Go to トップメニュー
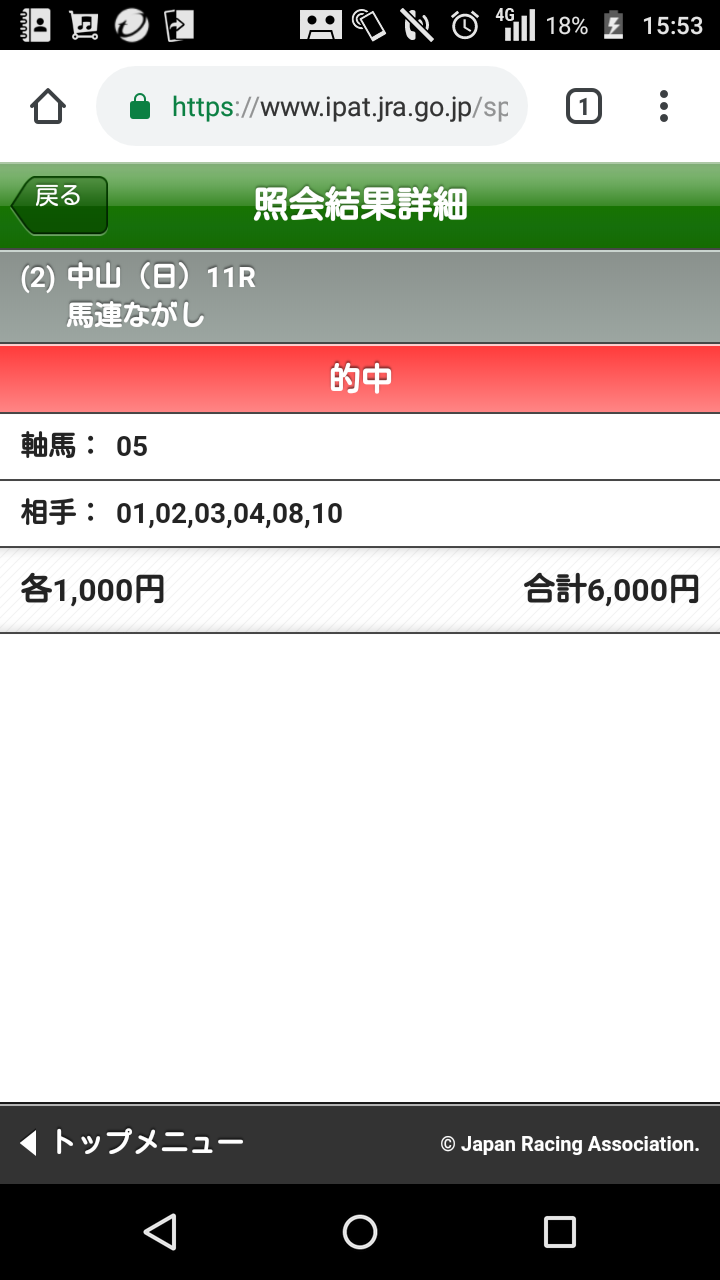Screen dimensions: 720x1280 pos(131,1142)
